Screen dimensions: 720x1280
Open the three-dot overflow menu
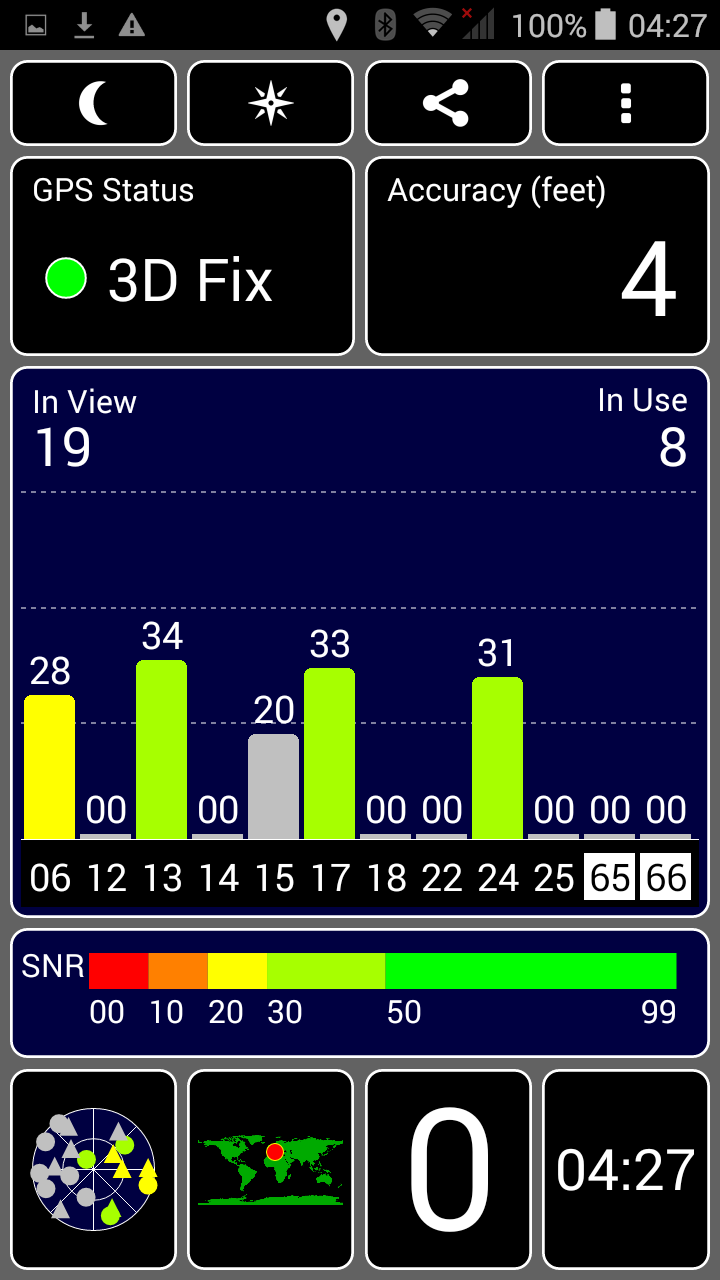point(626,103)
